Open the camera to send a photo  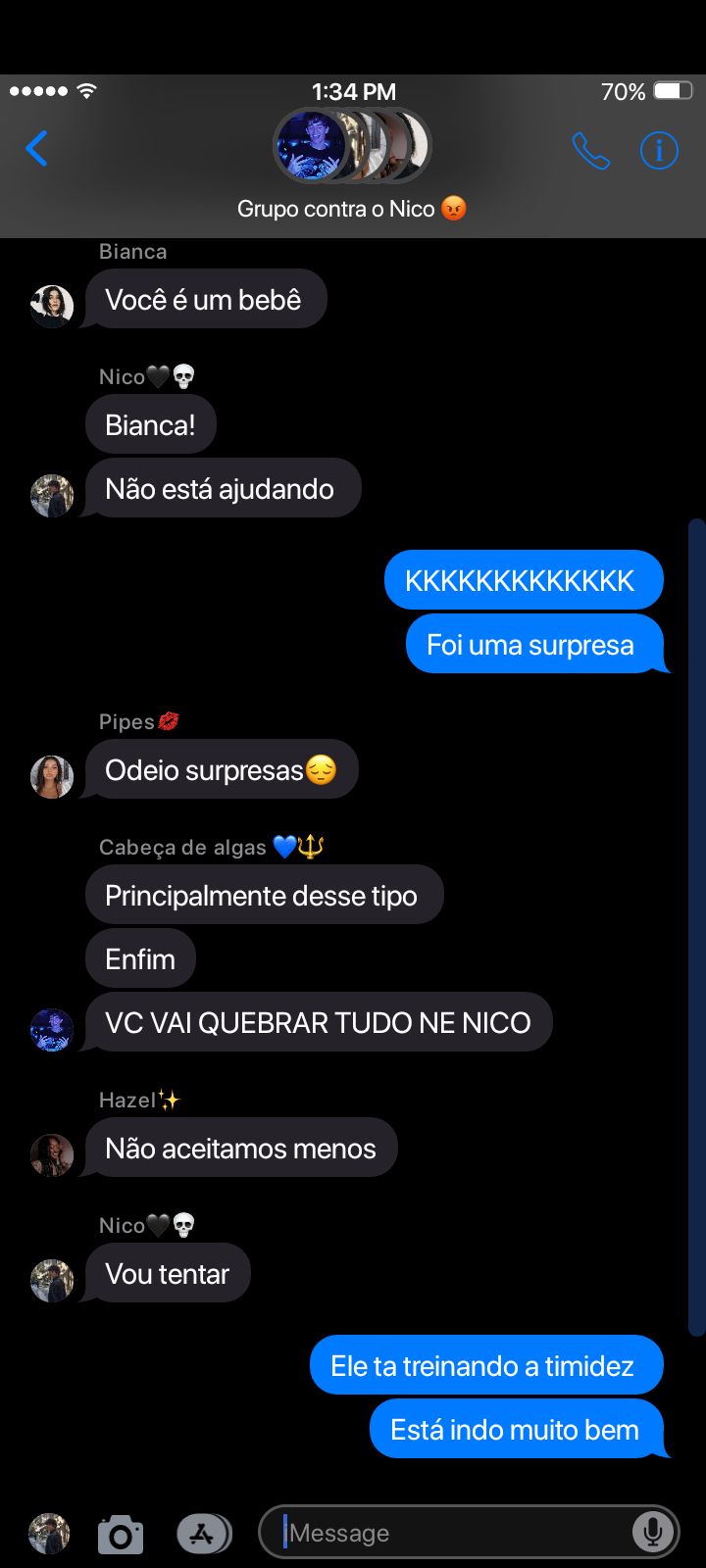click(x=121, y=1534)
